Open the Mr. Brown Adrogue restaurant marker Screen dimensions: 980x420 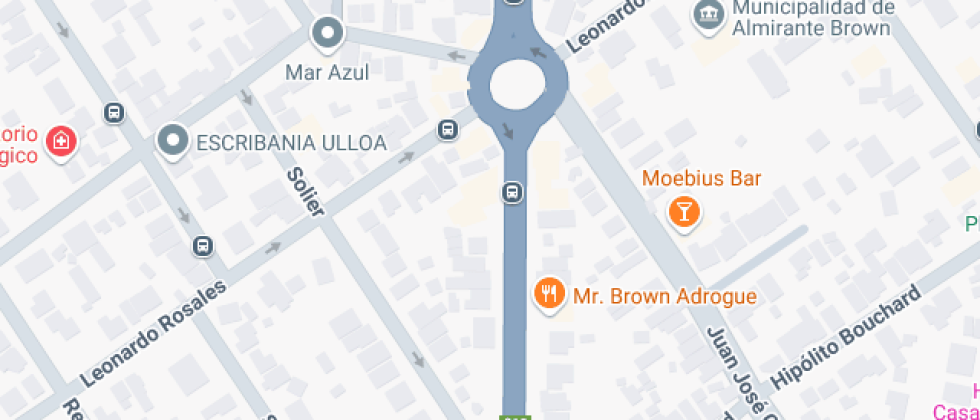pos(549,295)
